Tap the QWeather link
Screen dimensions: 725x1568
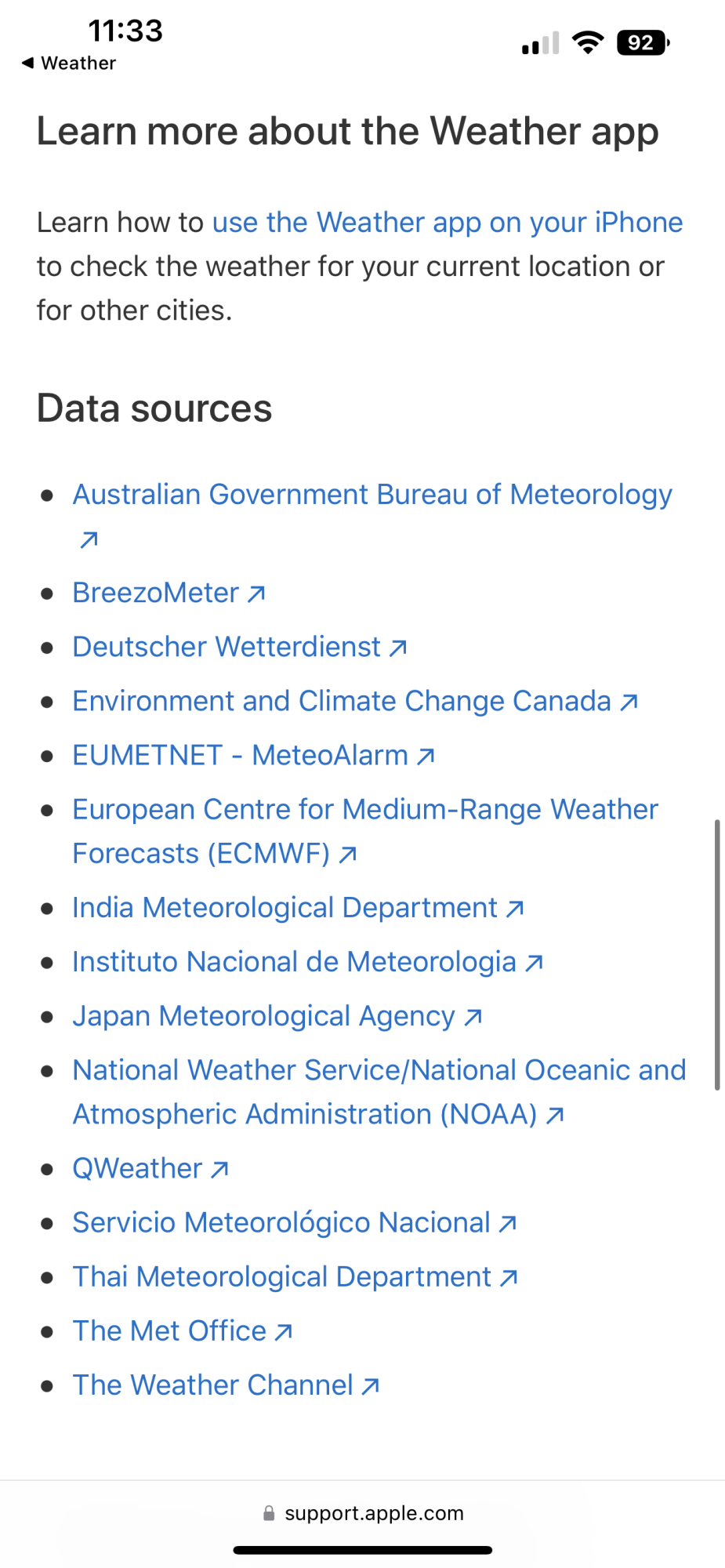pos(150,1168)
